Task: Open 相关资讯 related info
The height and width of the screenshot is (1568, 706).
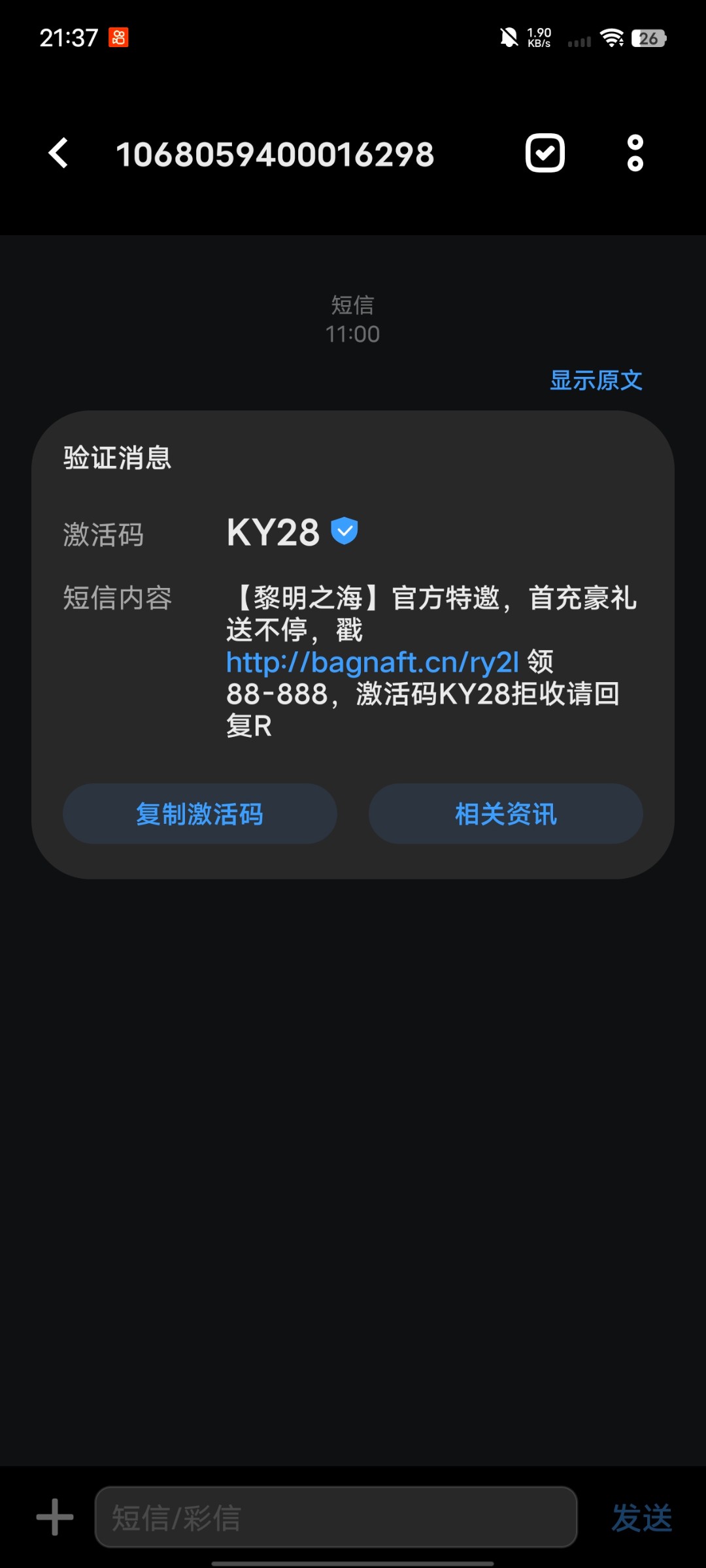Action: click(x=505, y=814)
